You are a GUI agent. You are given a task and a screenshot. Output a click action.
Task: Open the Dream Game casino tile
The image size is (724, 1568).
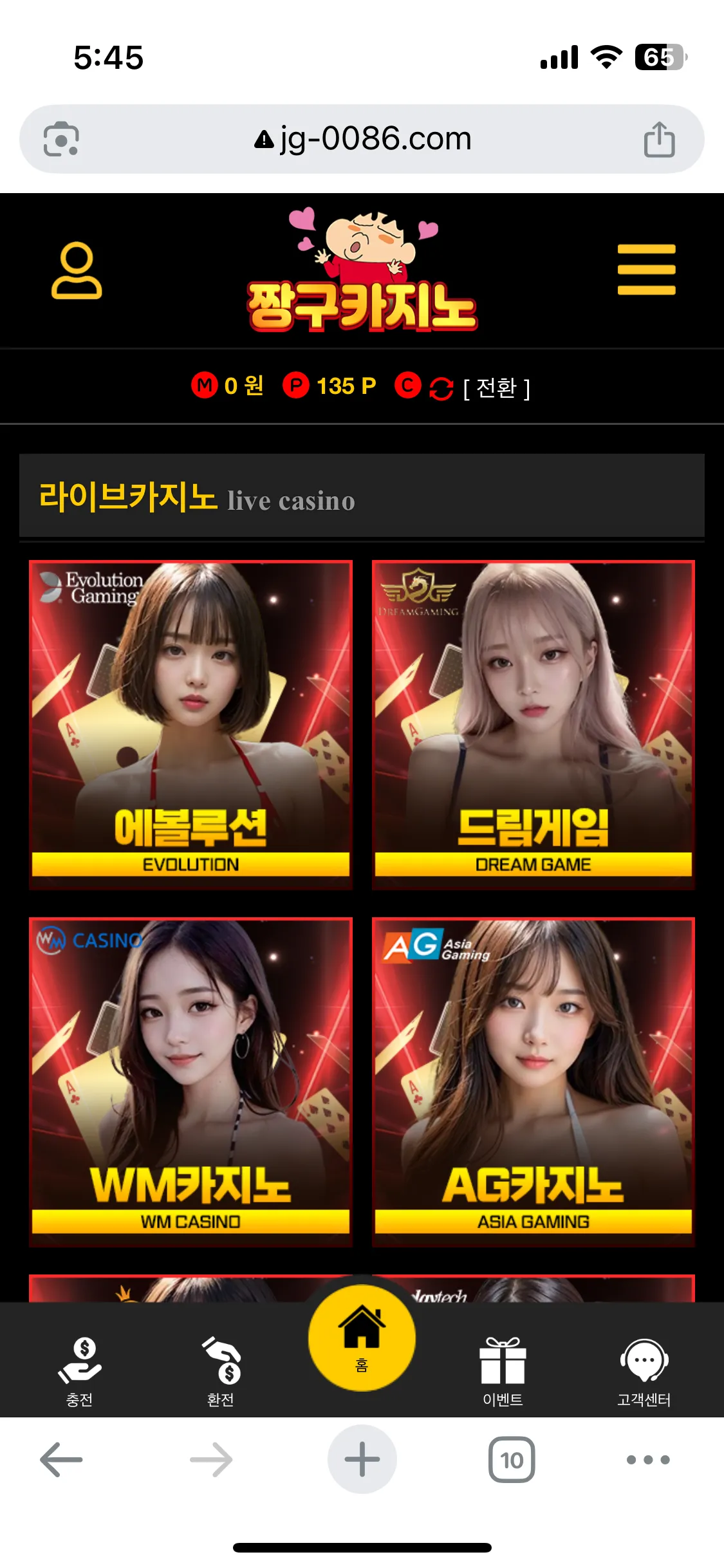tap(534, 725)
